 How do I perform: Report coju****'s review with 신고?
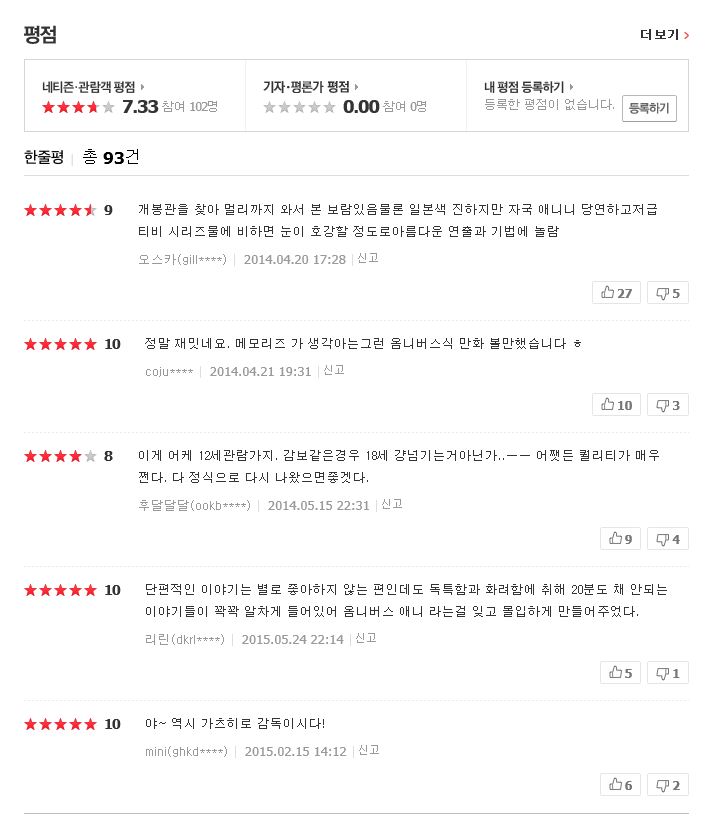click(333, 370)
